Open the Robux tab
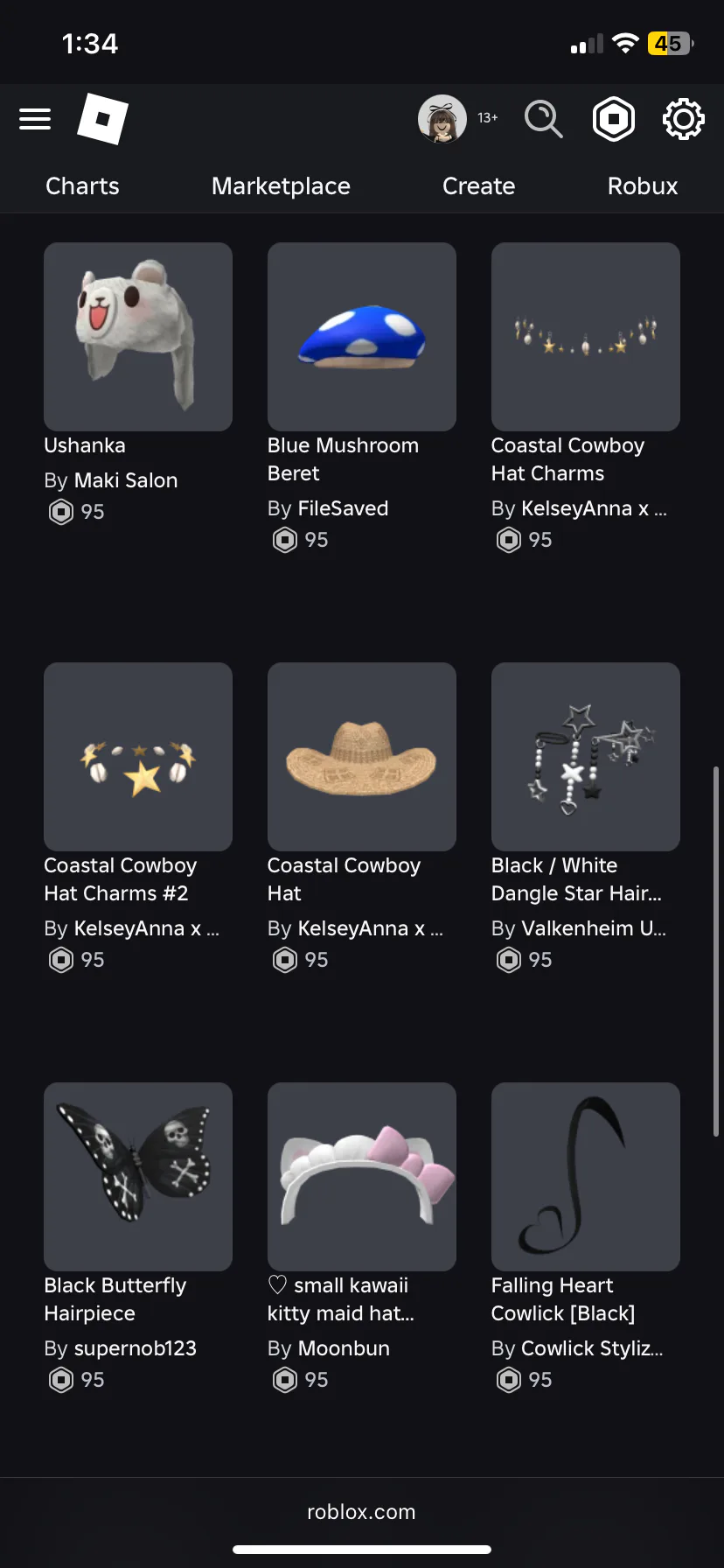Screen dimensions: 724x1568 pos(643,186)
